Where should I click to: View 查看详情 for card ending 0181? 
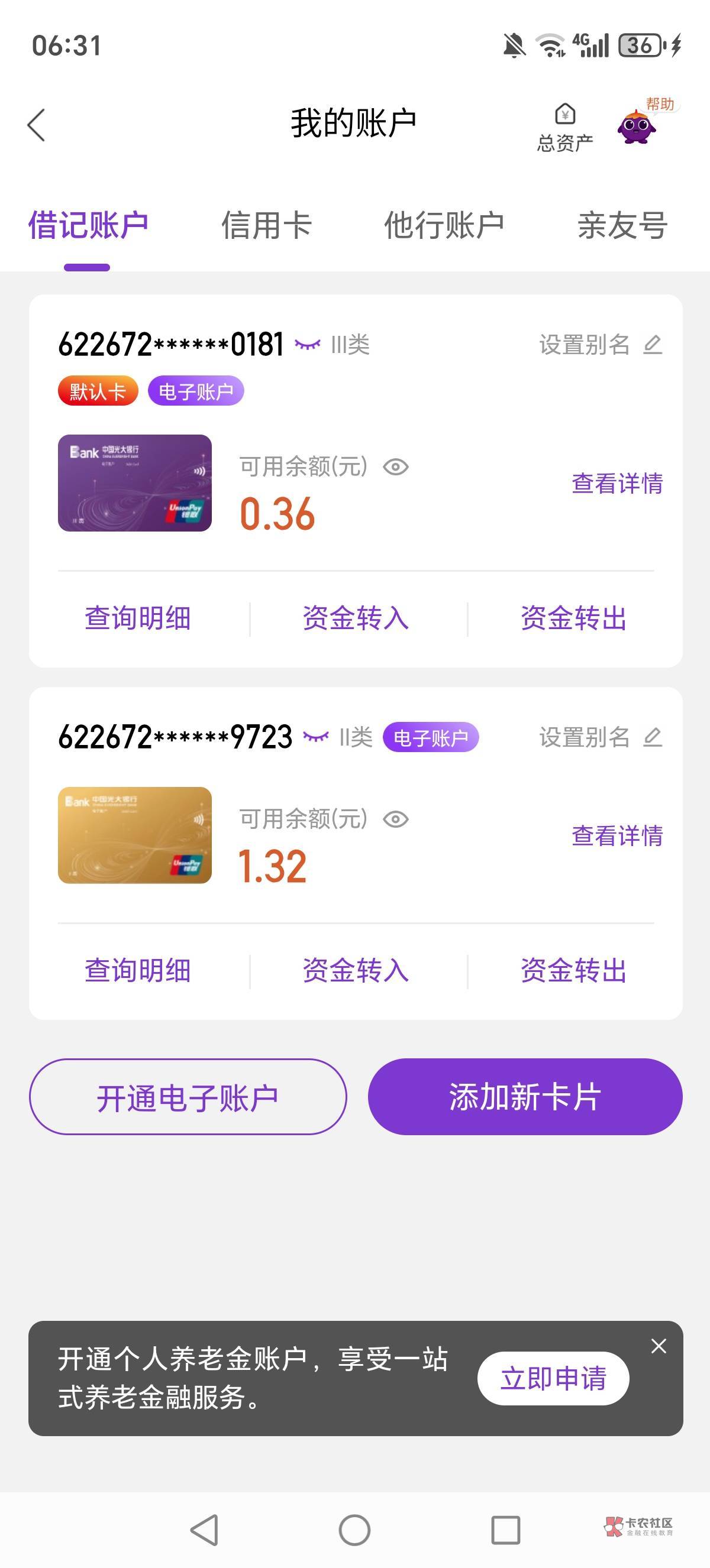(x=617, y=483)
